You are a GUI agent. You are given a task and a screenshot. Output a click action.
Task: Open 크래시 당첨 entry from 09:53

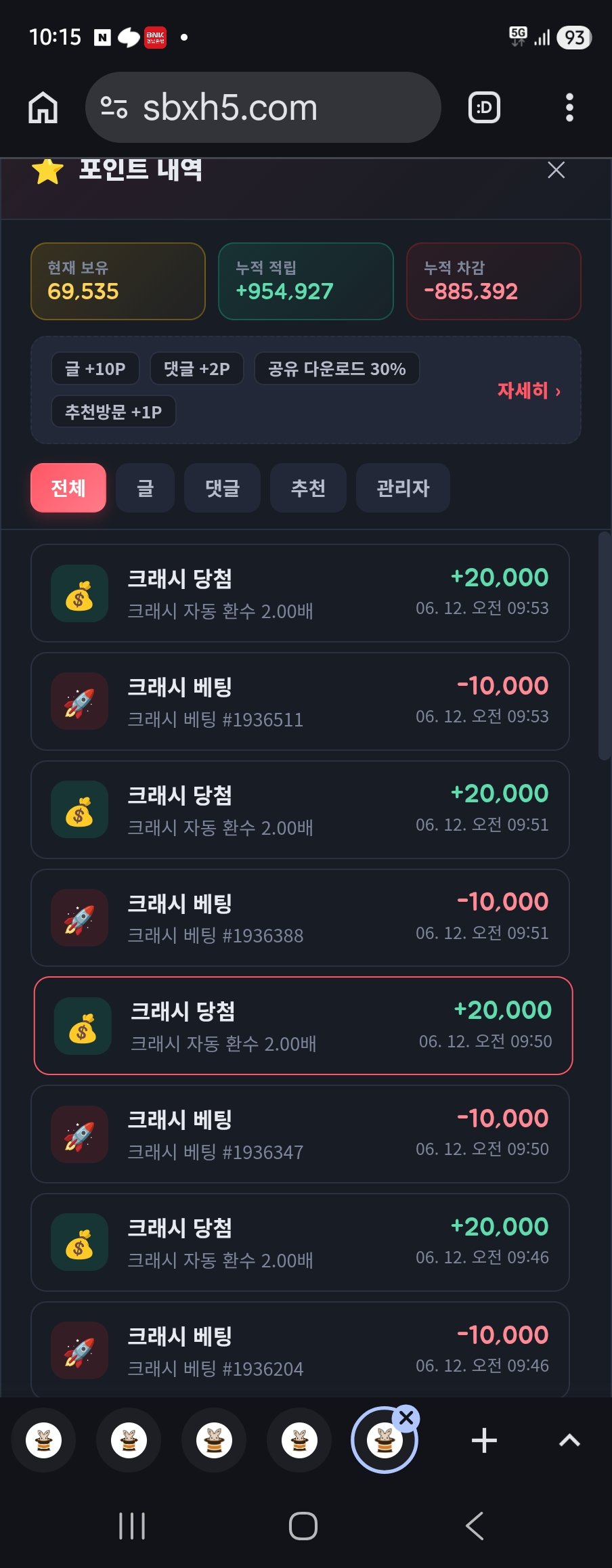point(300,593)
